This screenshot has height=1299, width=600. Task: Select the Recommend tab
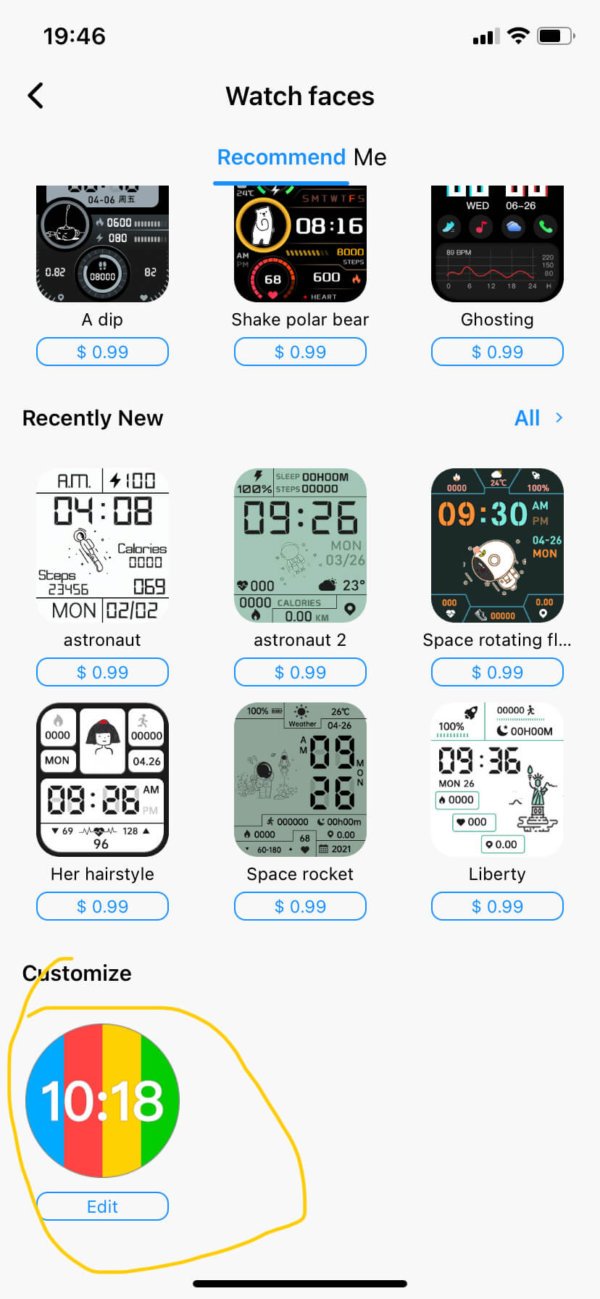pyautogui.click(x=281, y=157)
